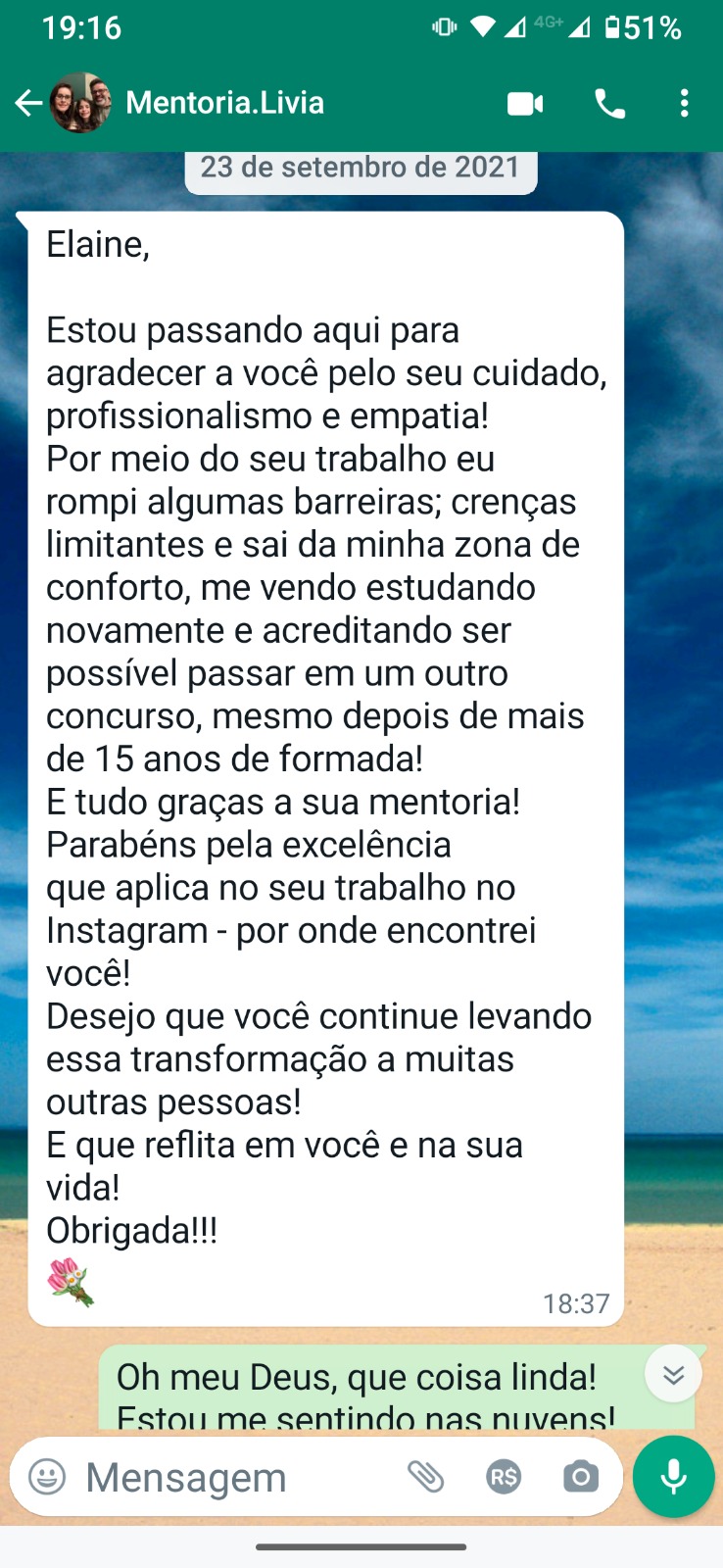Jump to the latest messages
This screenshot has height=1568, width=723.
click(673, 1375)
